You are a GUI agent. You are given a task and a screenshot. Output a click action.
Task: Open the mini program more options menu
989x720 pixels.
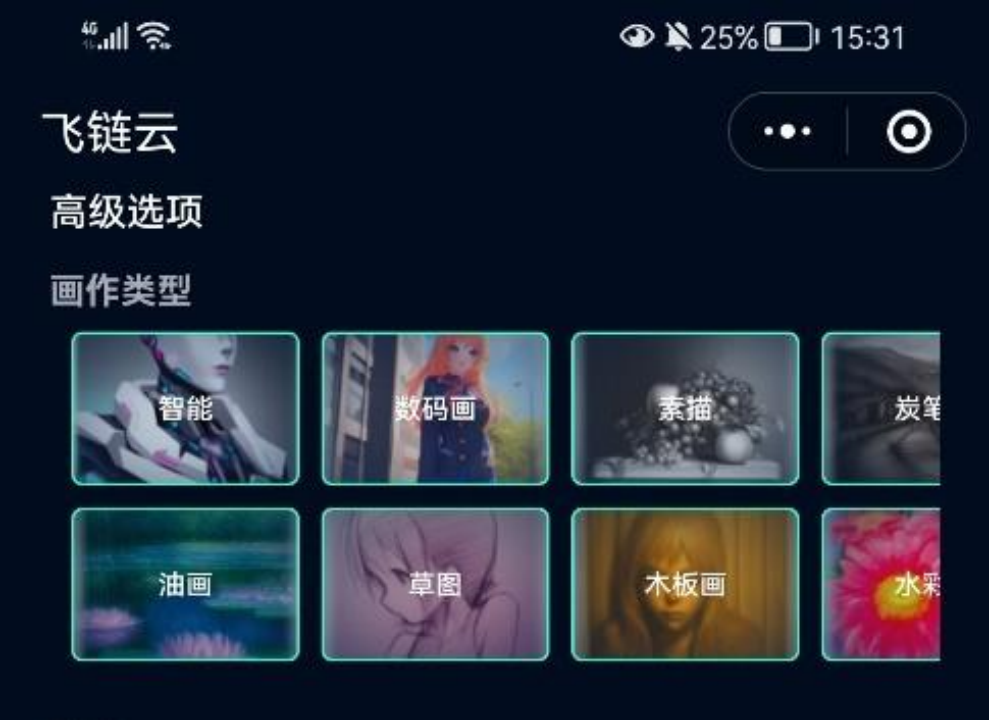(x=788, y=132)
